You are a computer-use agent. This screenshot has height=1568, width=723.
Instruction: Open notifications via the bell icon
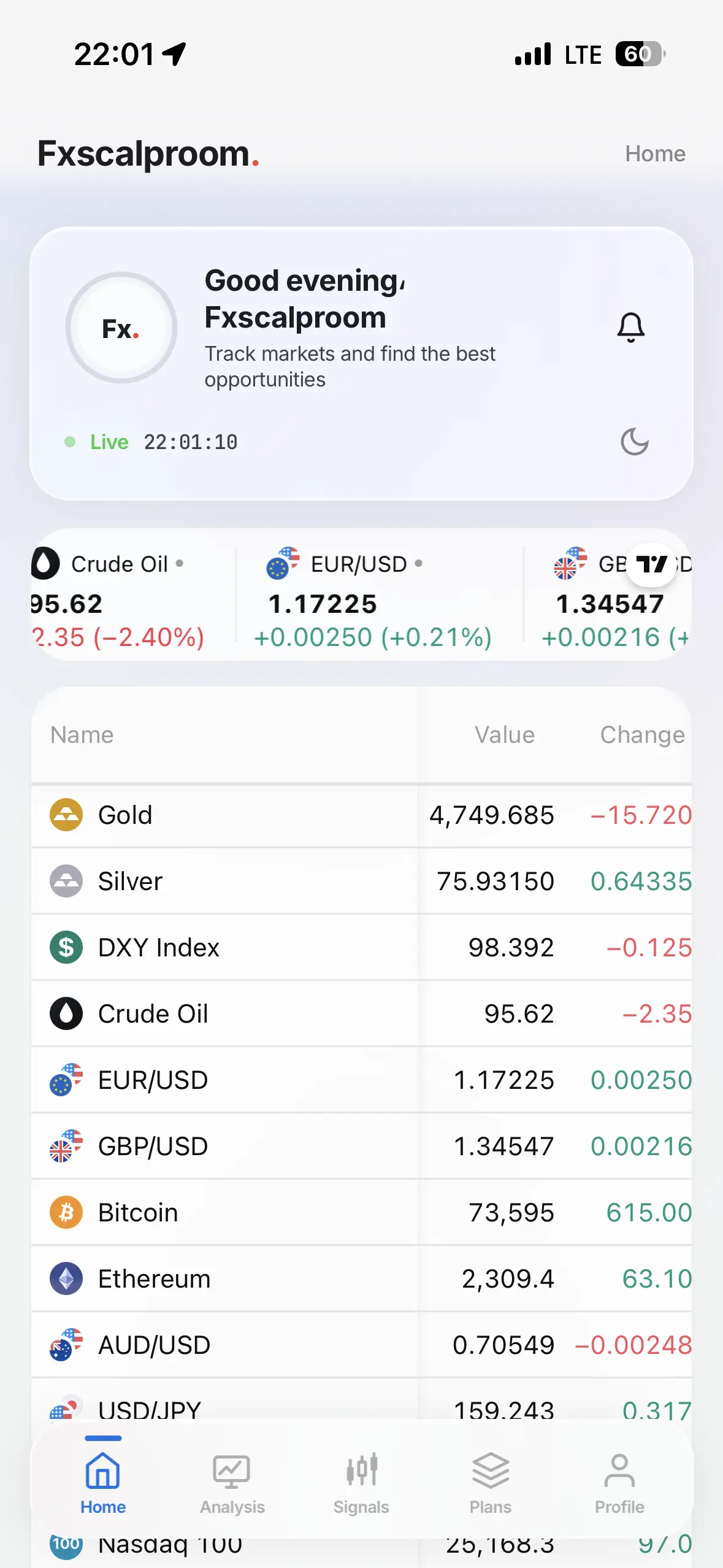point(631,327)
